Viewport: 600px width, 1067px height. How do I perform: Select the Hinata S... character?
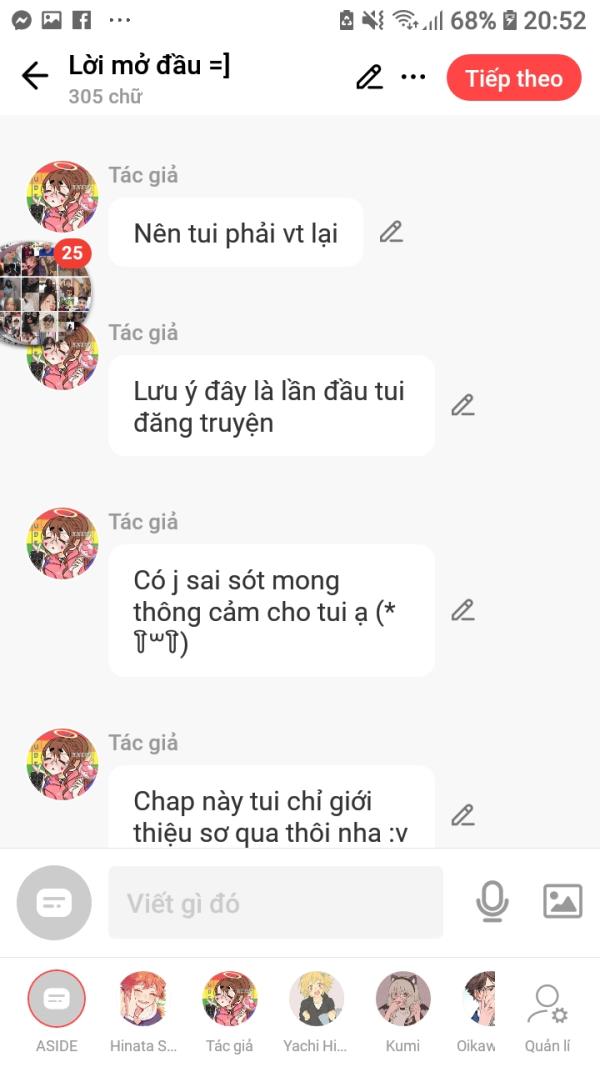click(143, 1012)
